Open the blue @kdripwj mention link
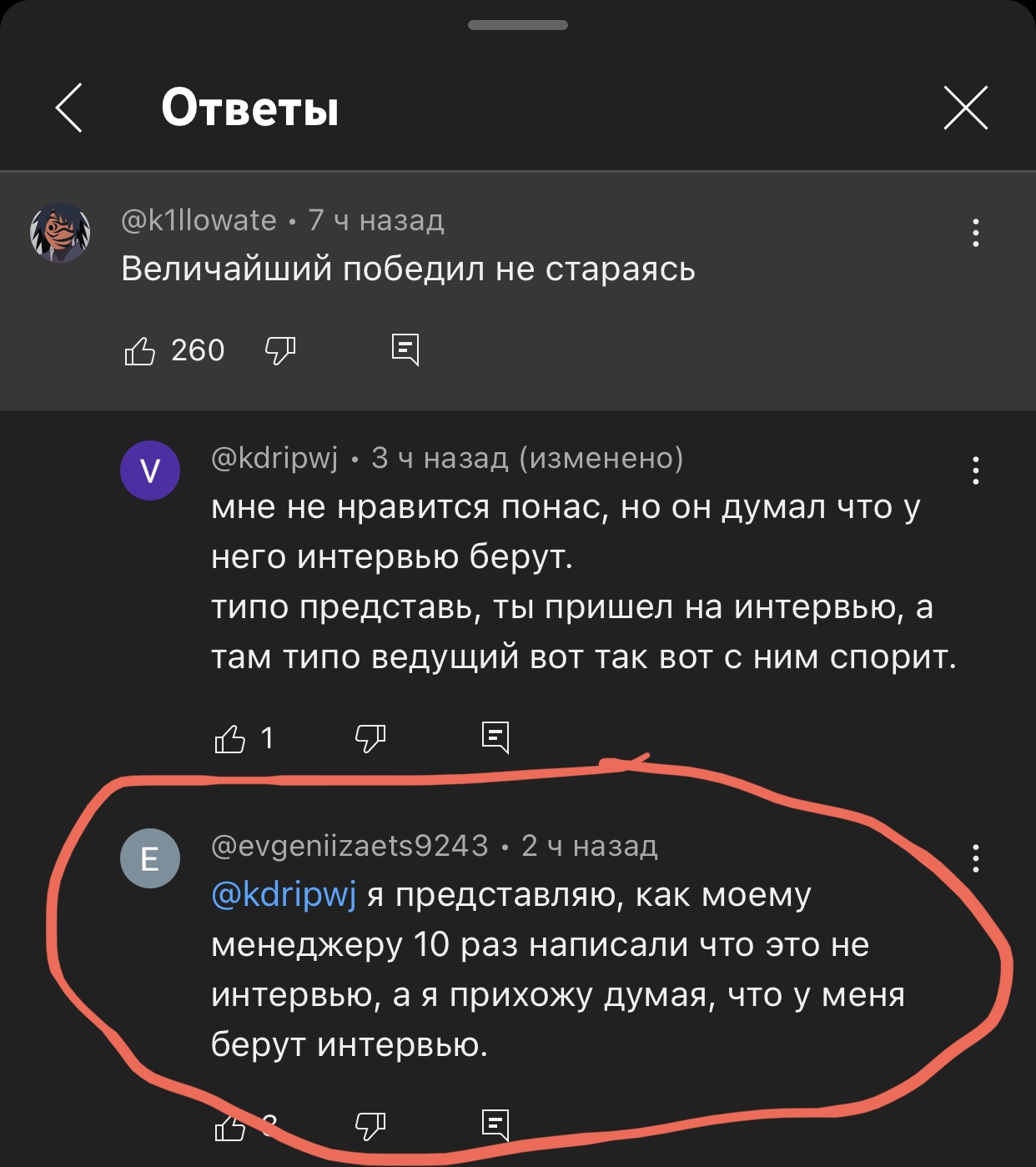 (x=284, y=895)
